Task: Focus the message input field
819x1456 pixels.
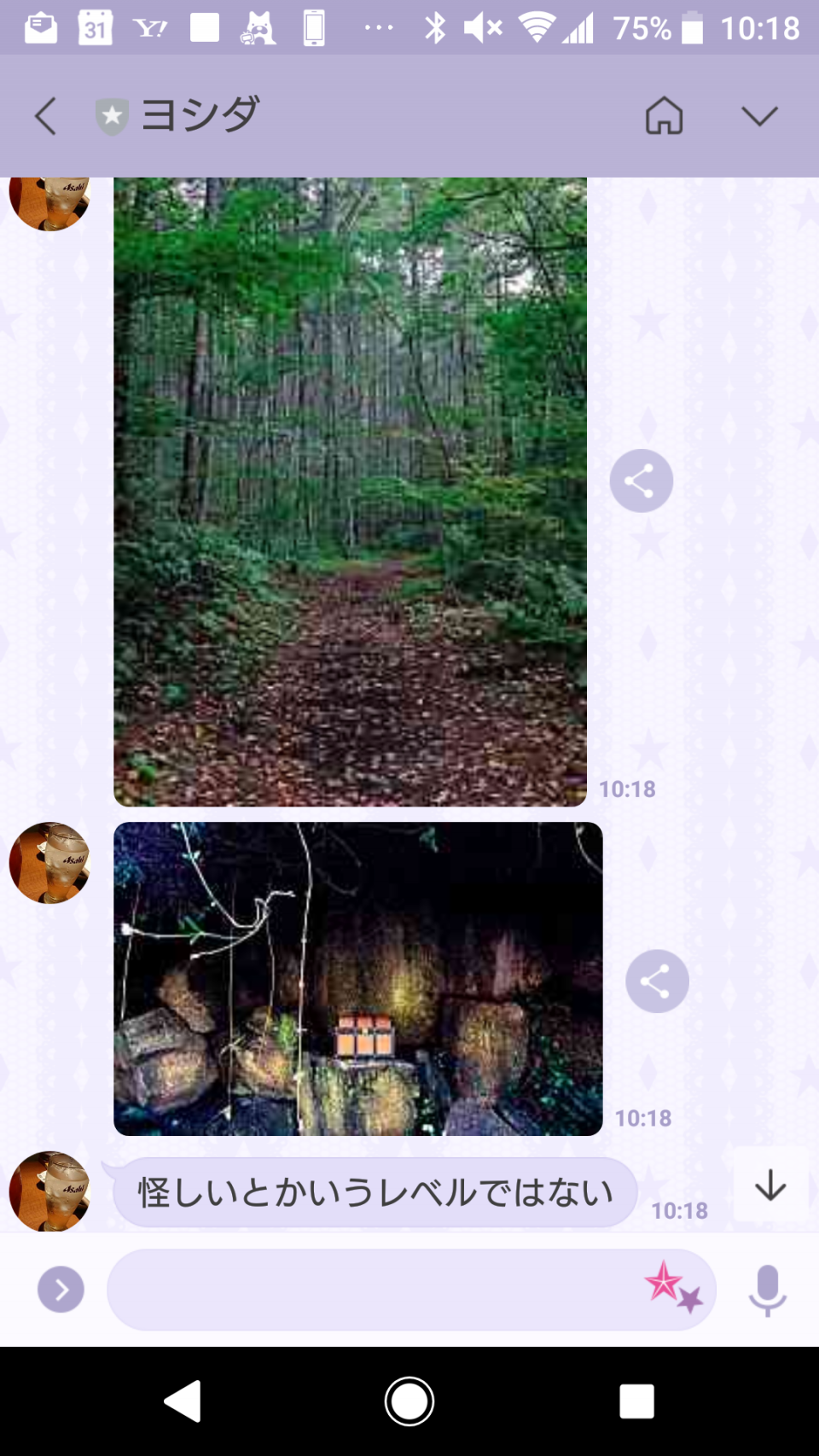Action: [x=375, y=1289]
